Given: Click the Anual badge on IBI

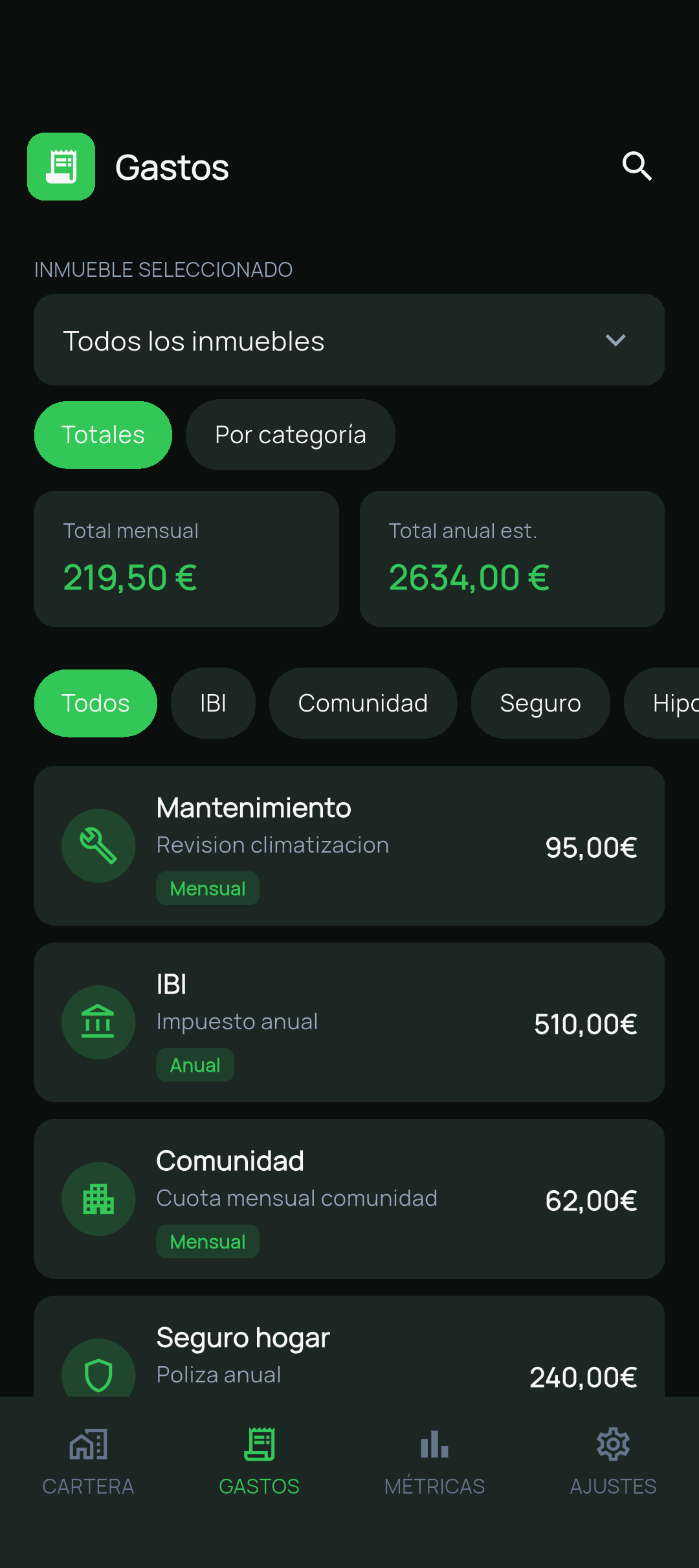Looking at the screenshot, I should point(195,1064).
